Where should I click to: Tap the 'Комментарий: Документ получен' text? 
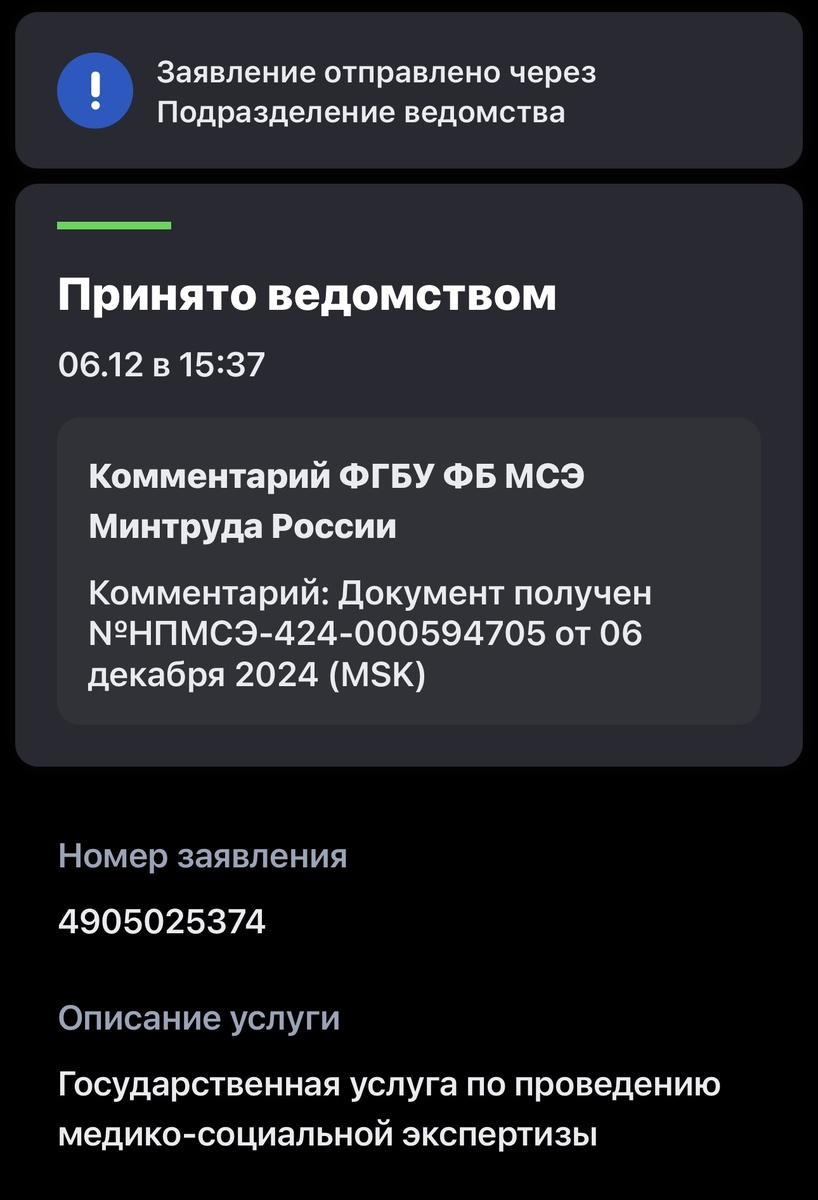(370, 592)
